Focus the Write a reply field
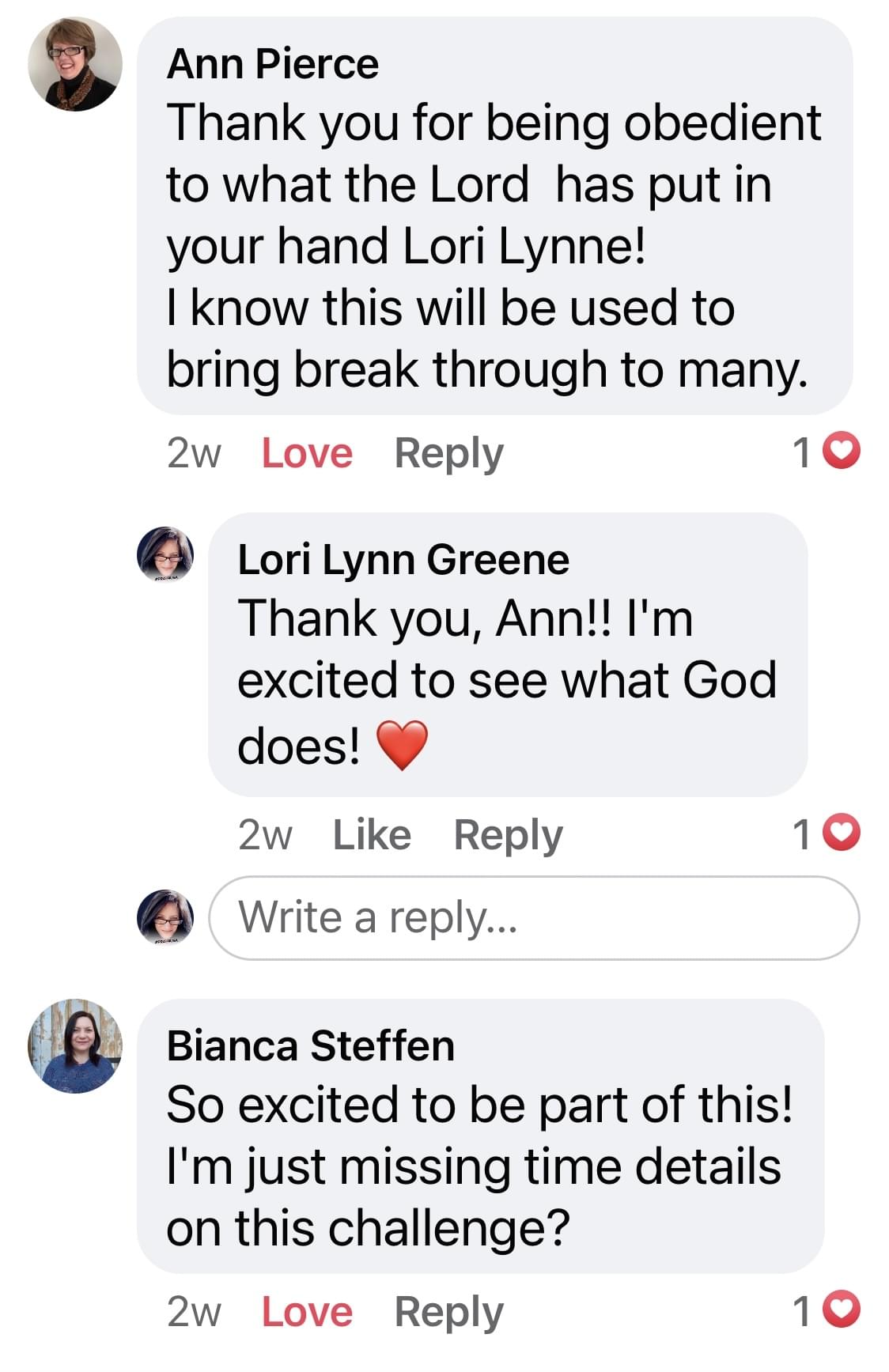This screenshot has height=1372, width=889. pyautogui.click(x=534, y=918)
